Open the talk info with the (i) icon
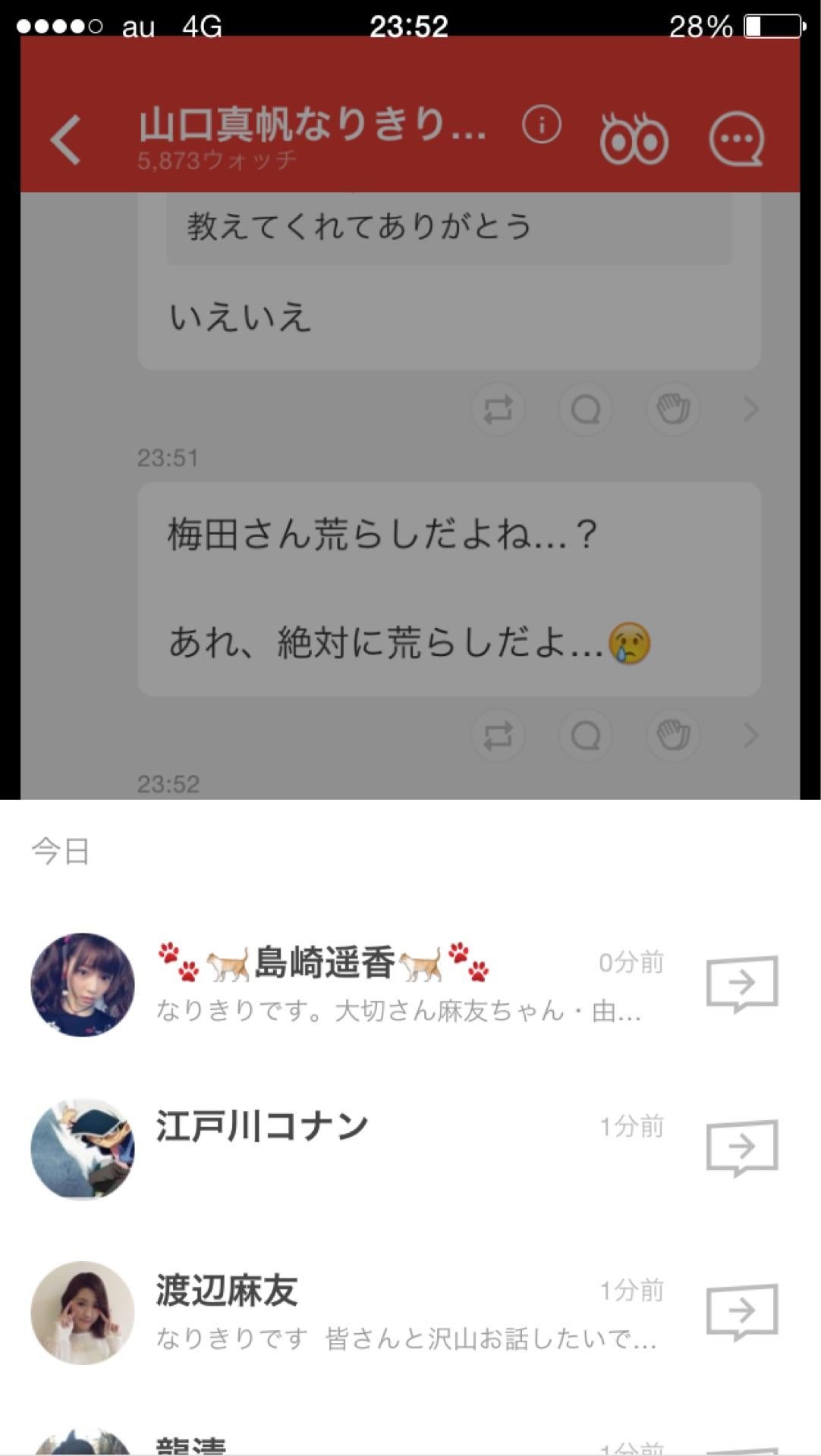 click(x=540, y=129)
